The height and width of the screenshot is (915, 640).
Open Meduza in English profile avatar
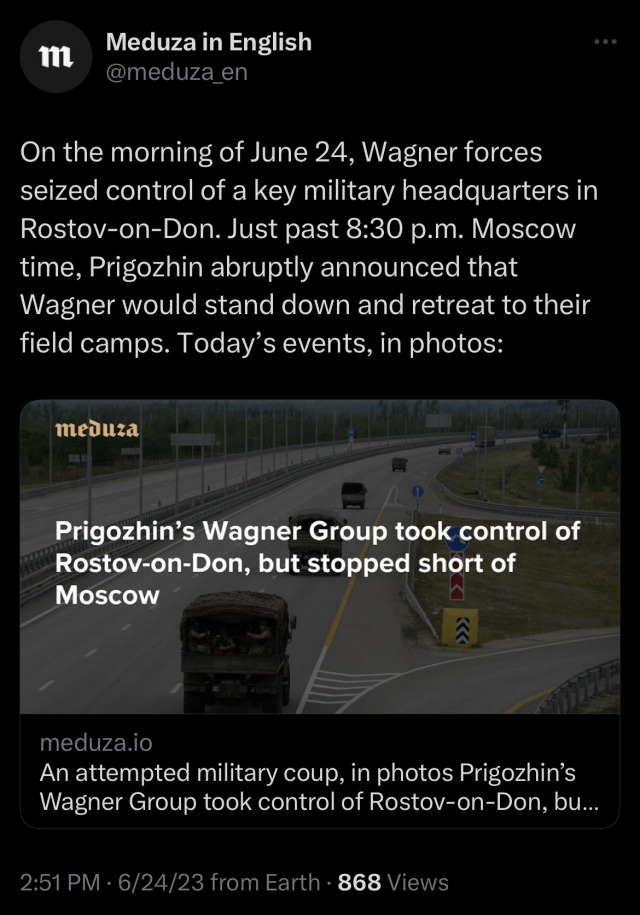(57, 58)
